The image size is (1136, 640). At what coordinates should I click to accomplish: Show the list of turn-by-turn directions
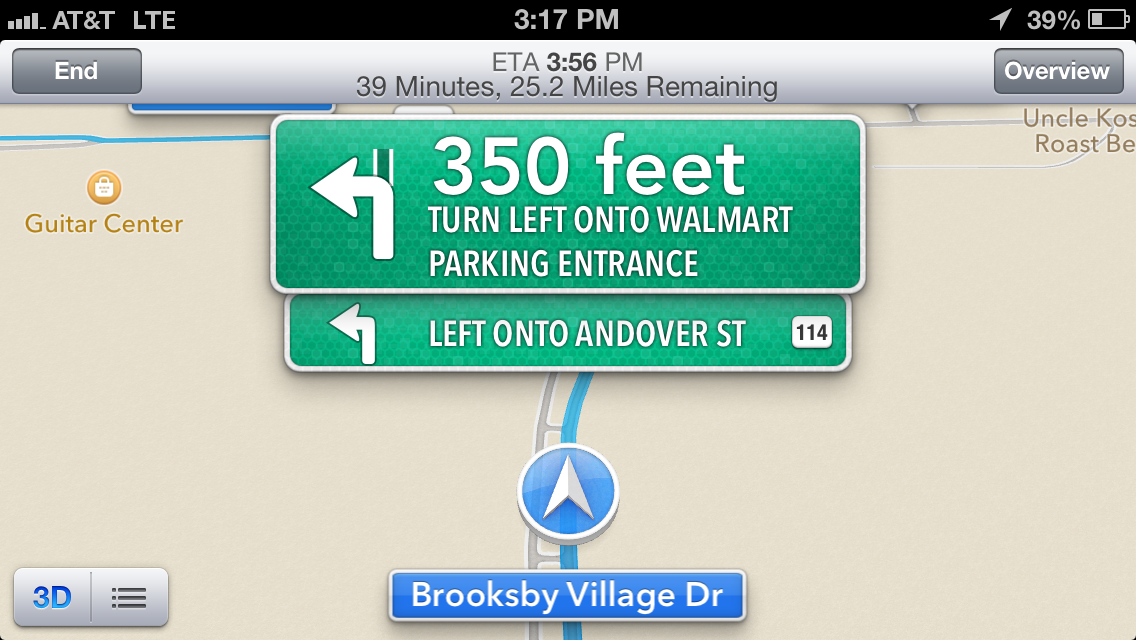(129, 597)
